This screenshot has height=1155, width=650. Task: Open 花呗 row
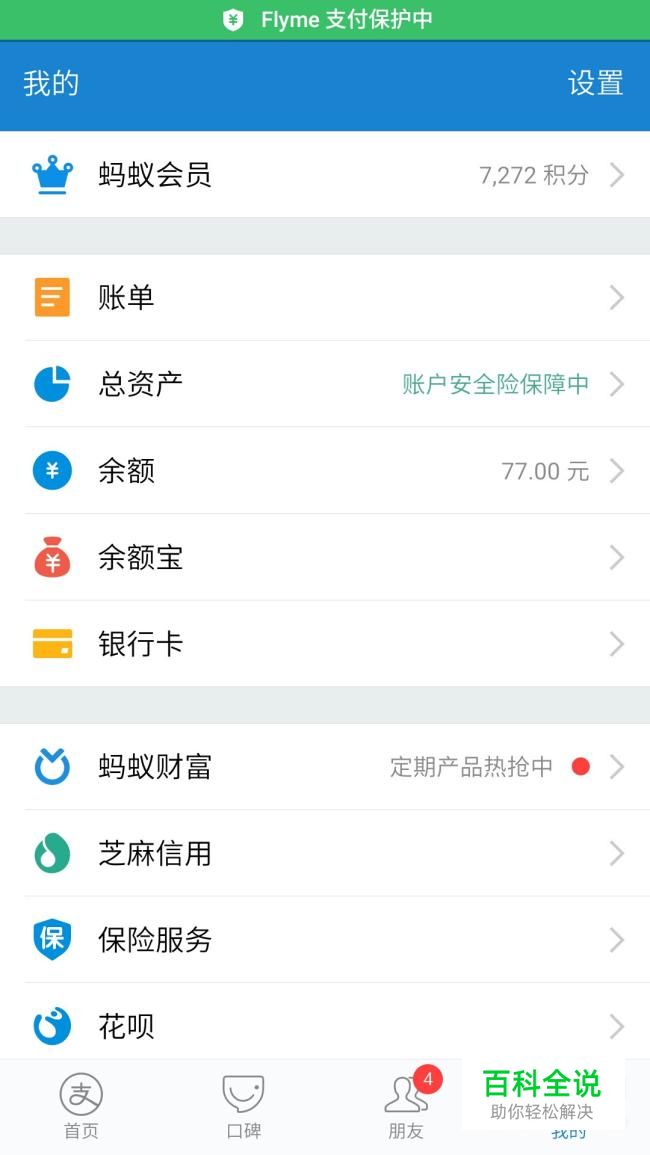[x=325, y=1025]
